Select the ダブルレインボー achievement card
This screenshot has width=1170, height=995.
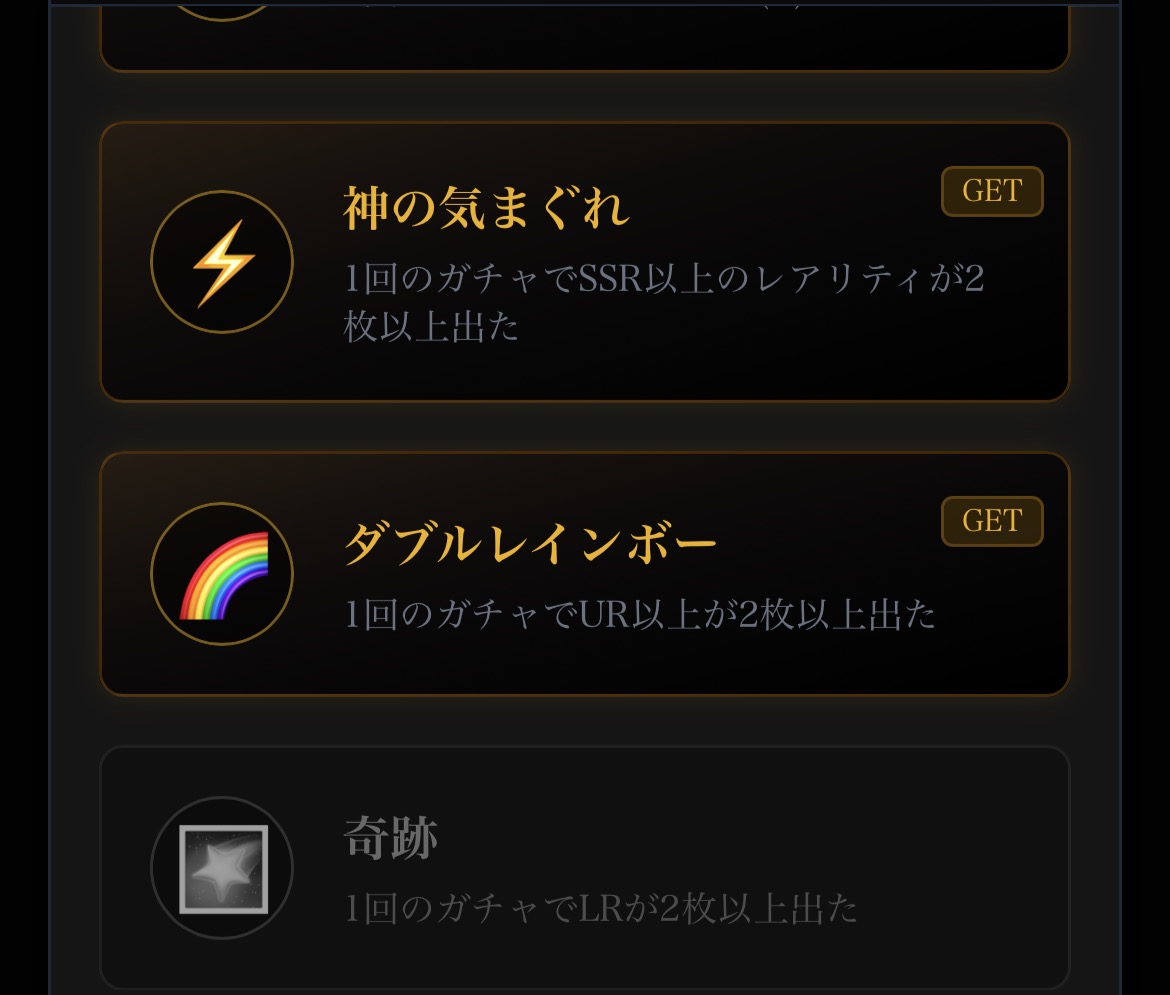point(584,573)
